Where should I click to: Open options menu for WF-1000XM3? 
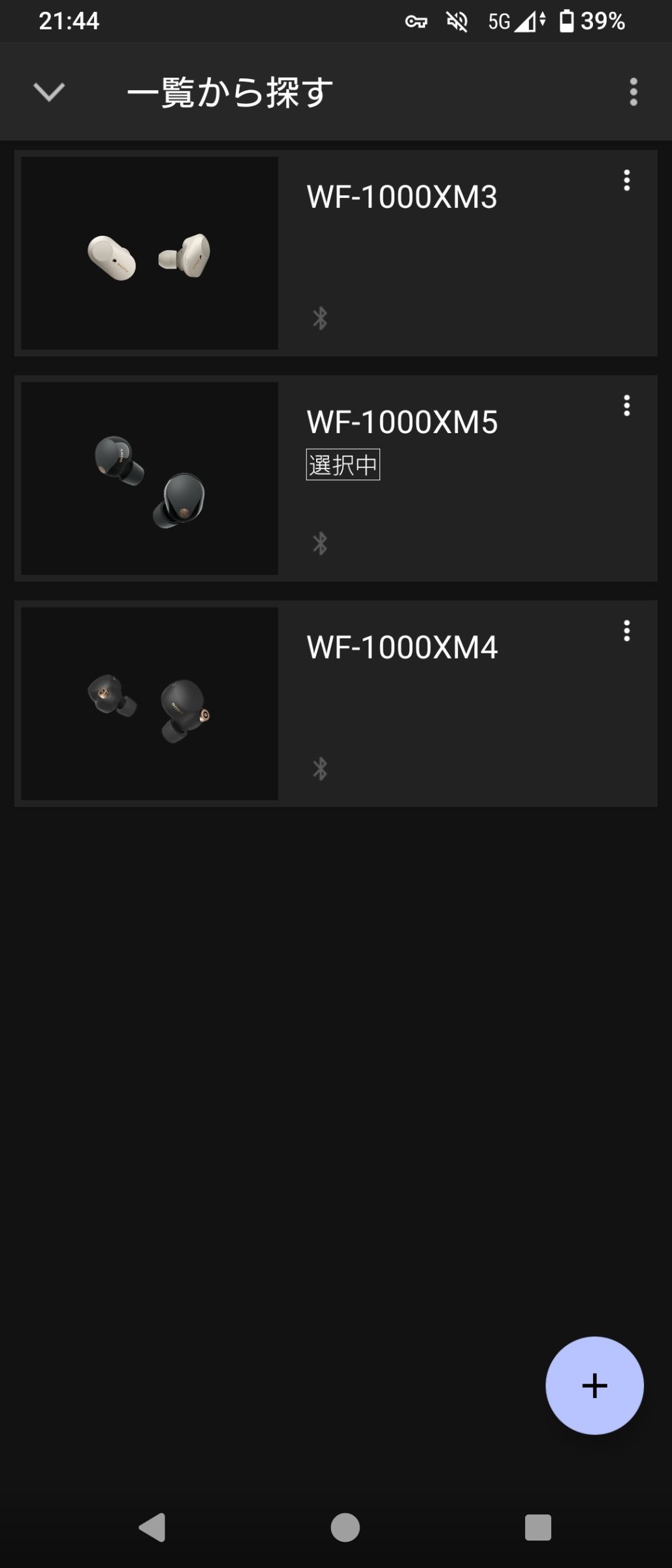[626, 180]
